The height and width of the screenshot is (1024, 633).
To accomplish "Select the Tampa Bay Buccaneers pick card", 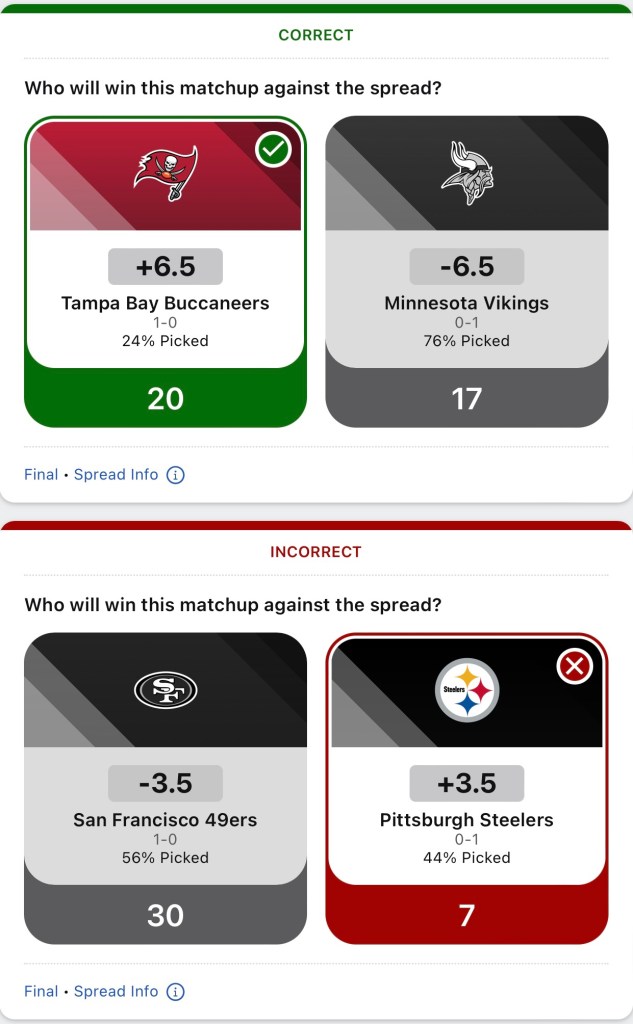I will point(165,272).
